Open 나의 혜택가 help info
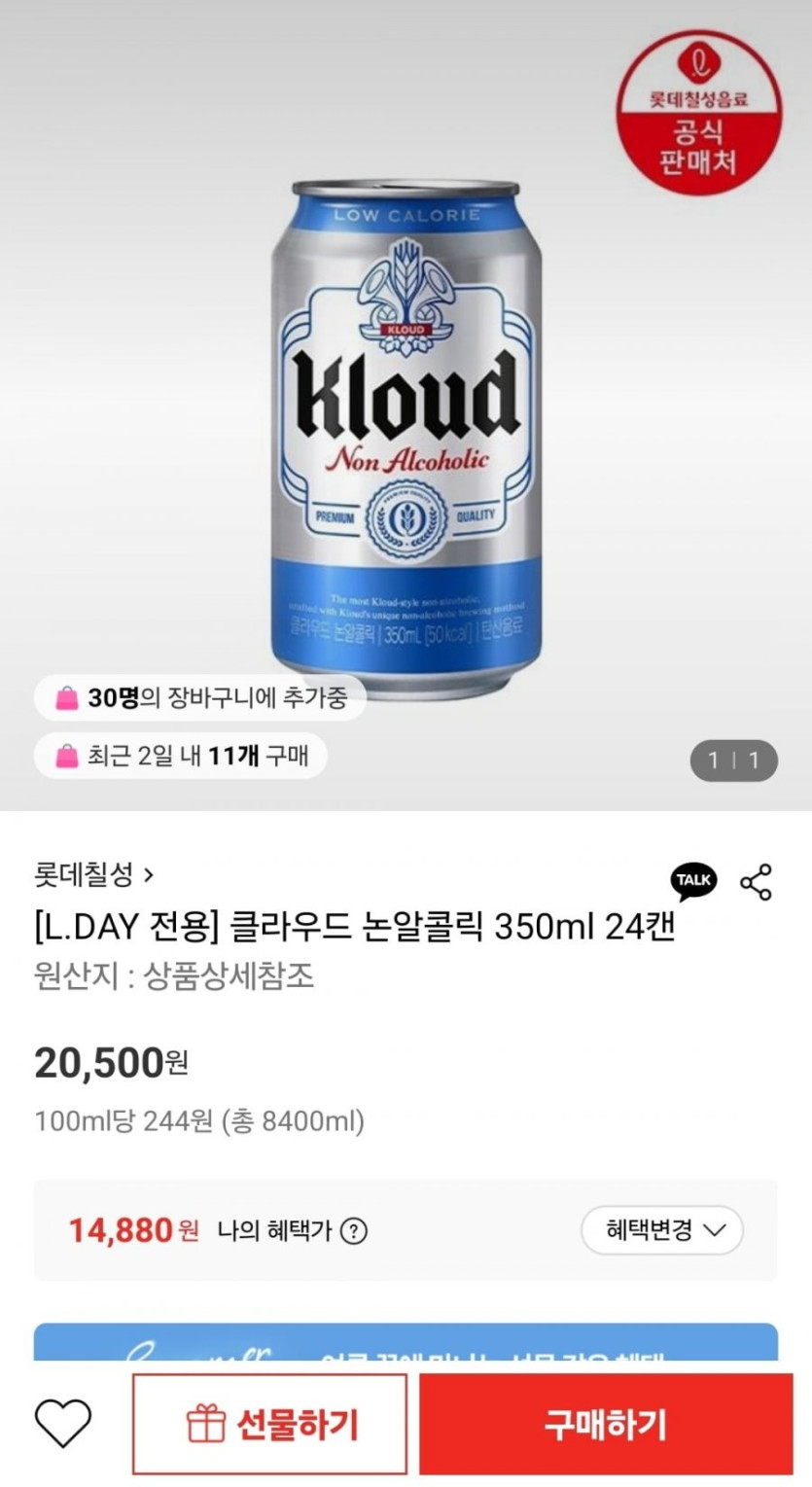 (x=355, y=1231)
